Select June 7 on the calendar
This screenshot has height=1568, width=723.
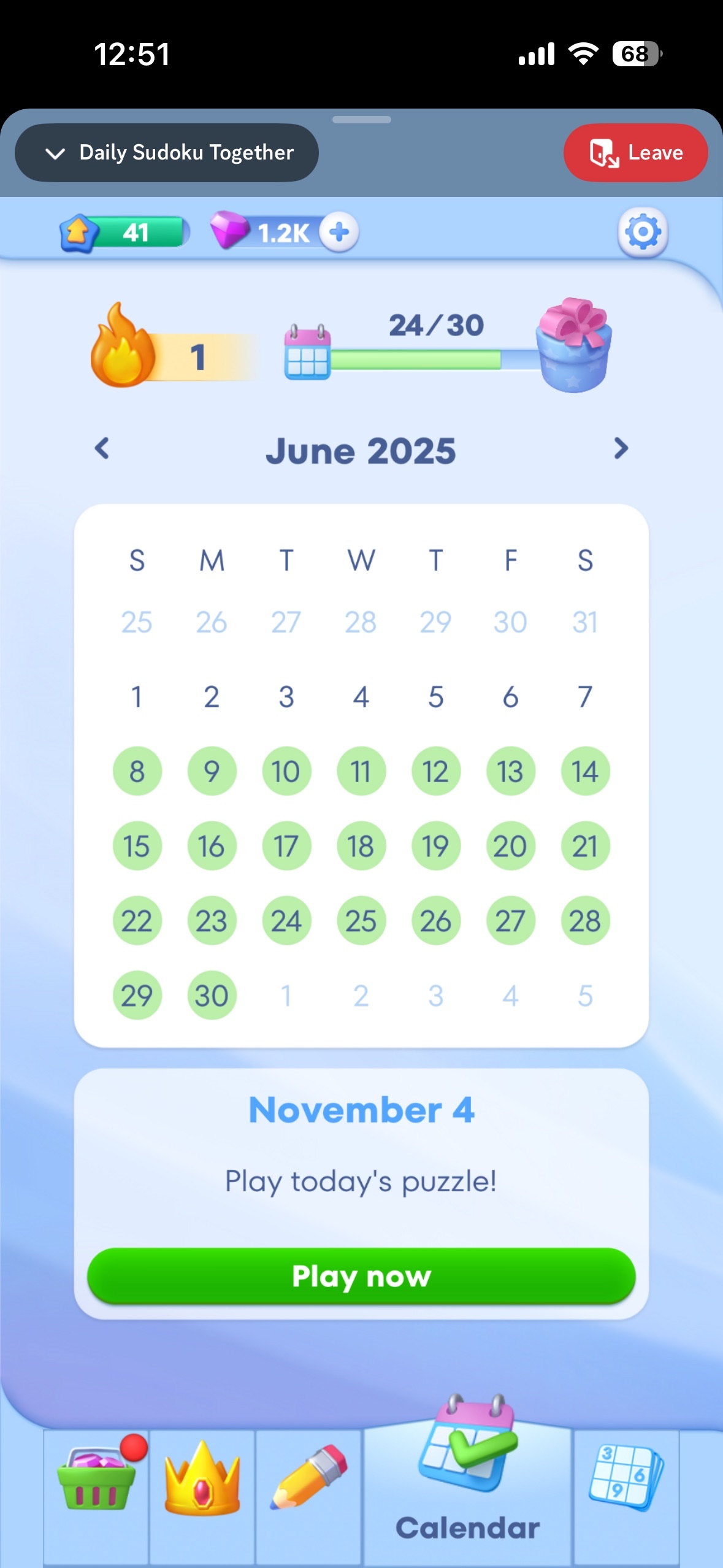[585, 697]
